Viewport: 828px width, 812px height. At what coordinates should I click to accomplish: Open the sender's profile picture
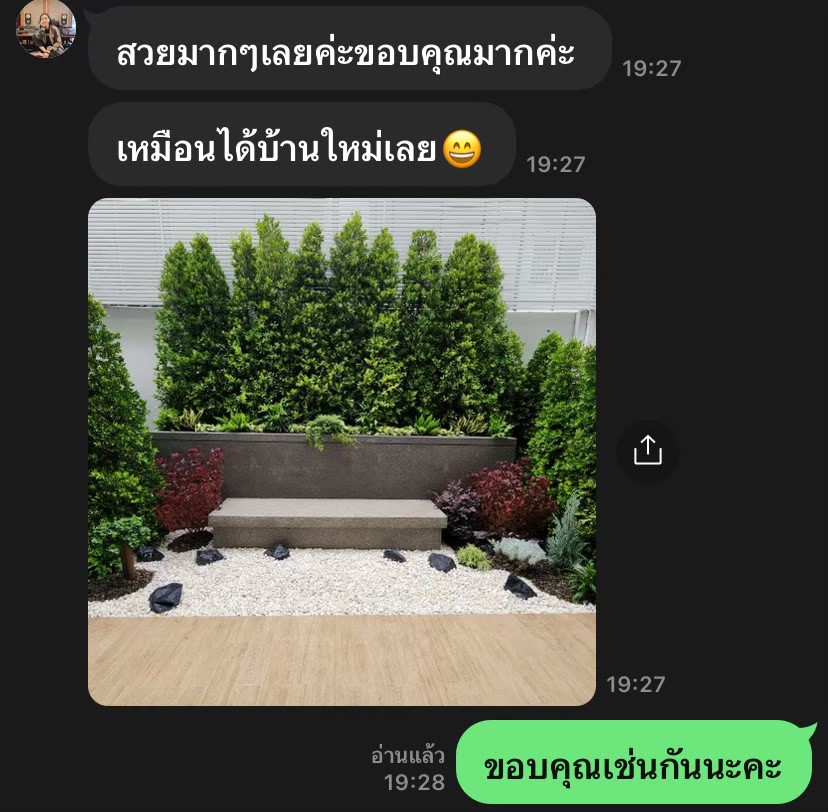coord(46,27)
